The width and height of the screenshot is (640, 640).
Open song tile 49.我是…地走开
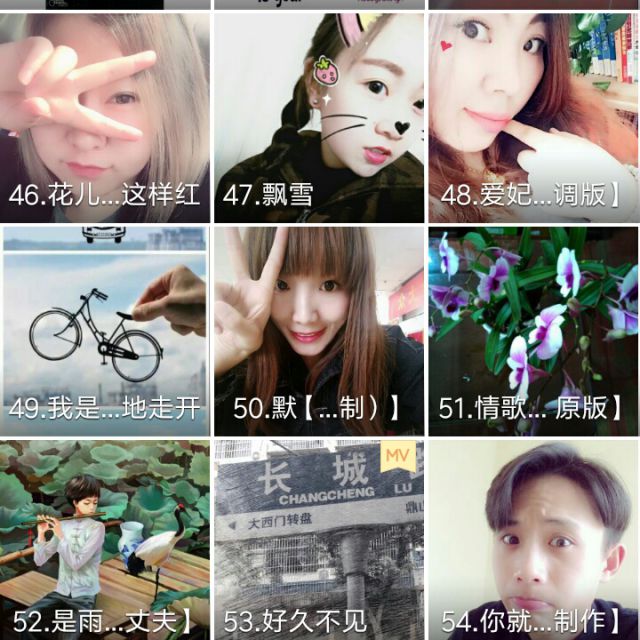pos(105,331)
